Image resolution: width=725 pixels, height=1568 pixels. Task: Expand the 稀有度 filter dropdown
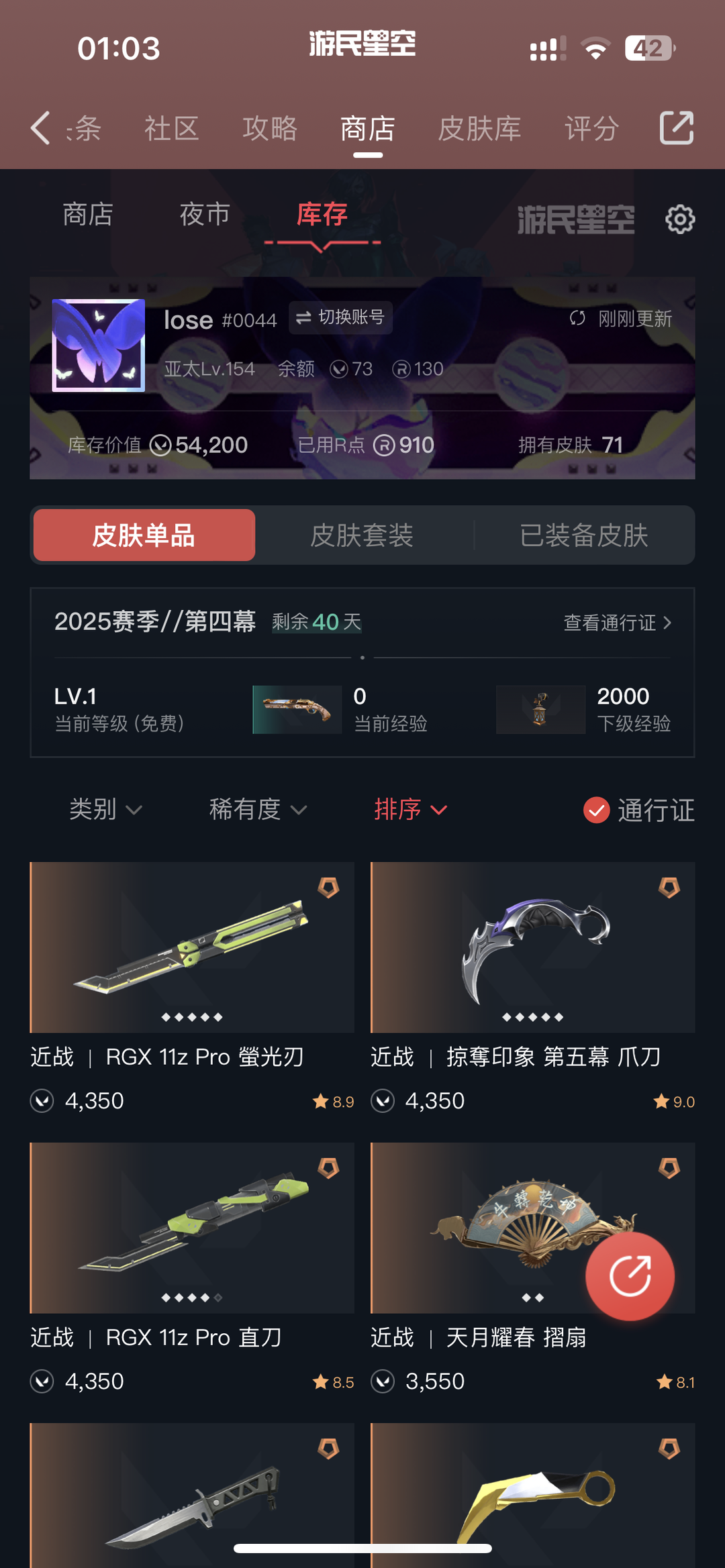258,809
